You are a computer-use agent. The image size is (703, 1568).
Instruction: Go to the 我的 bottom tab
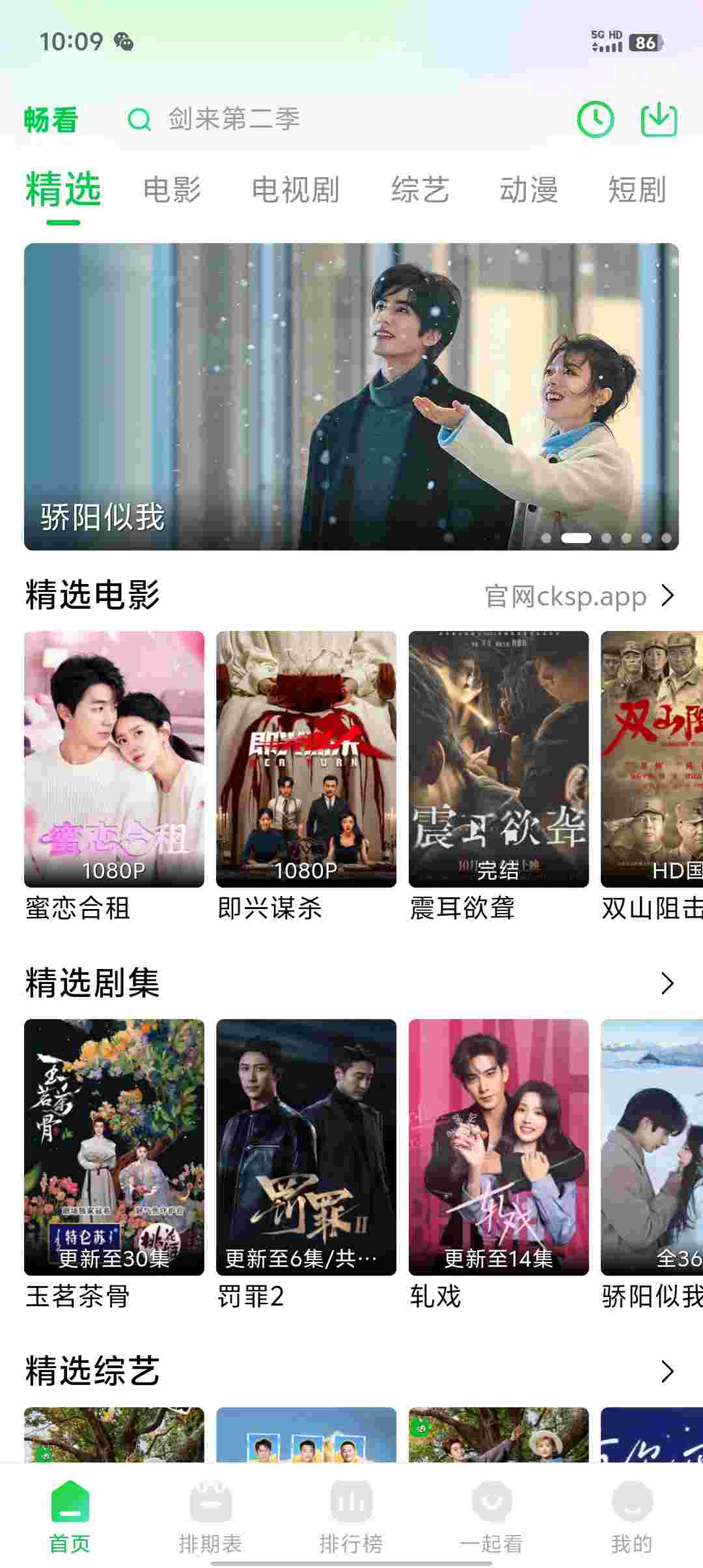631,1516
